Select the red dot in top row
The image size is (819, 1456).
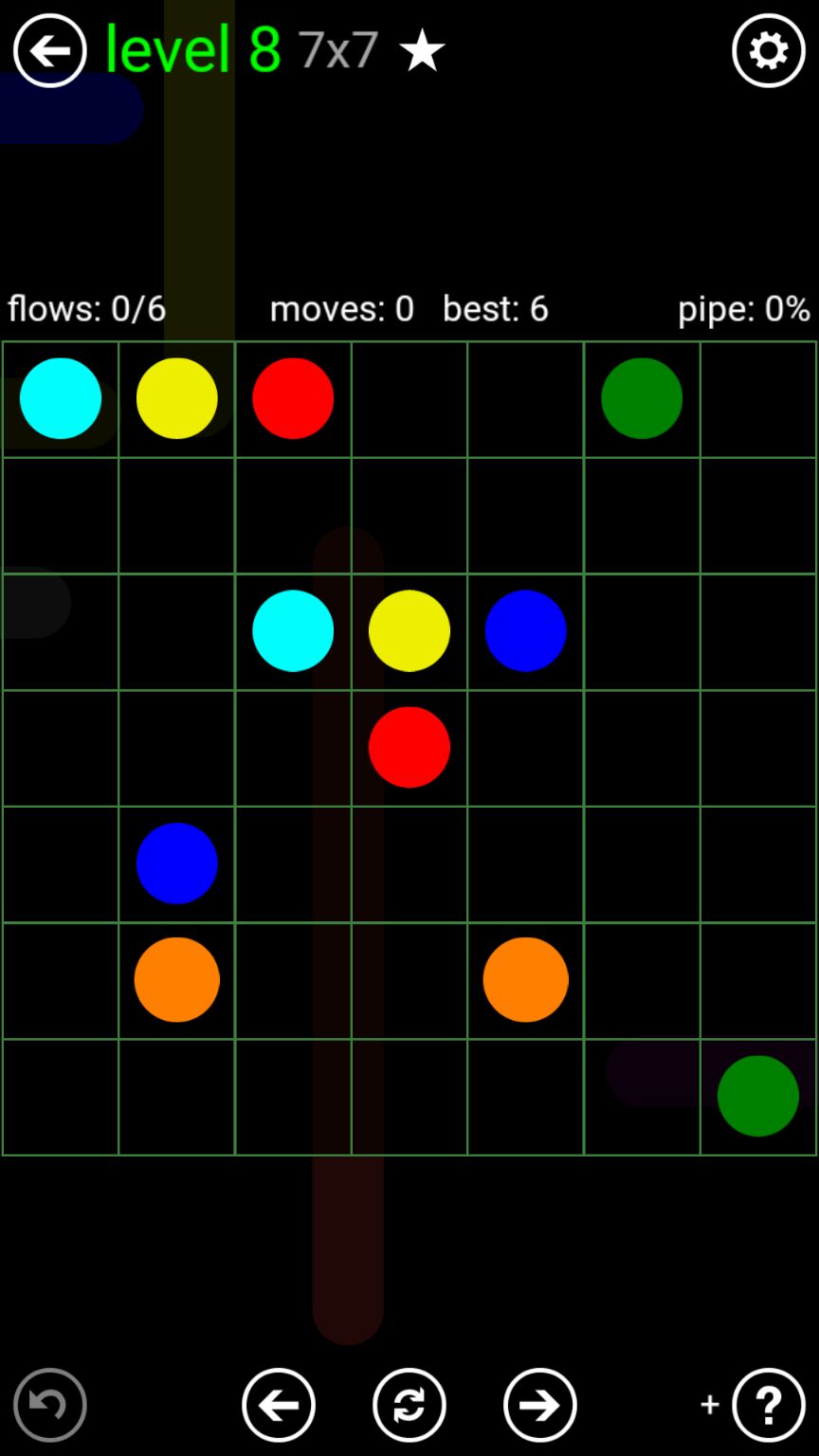(293, 398)
